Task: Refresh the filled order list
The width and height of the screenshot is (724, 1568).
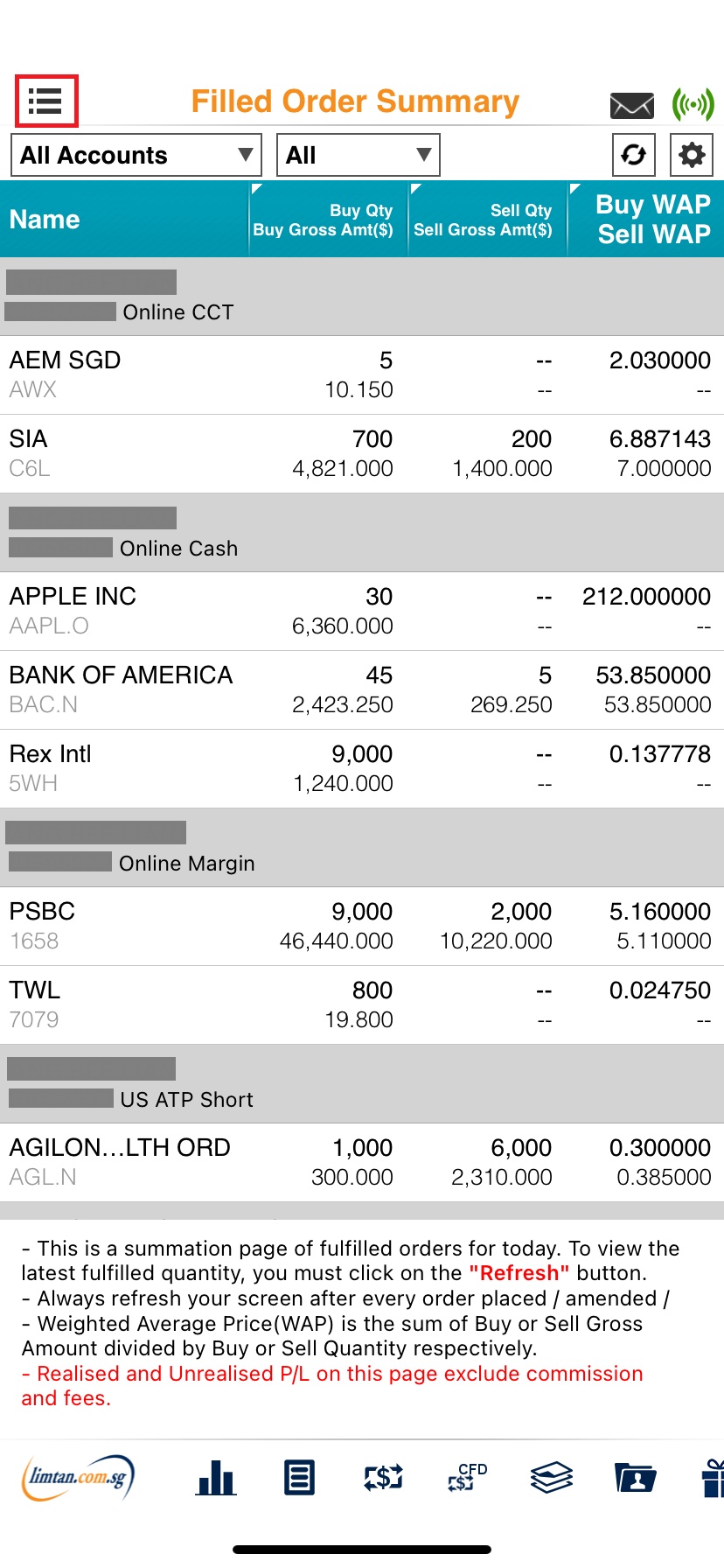Action: coord(634,156)
